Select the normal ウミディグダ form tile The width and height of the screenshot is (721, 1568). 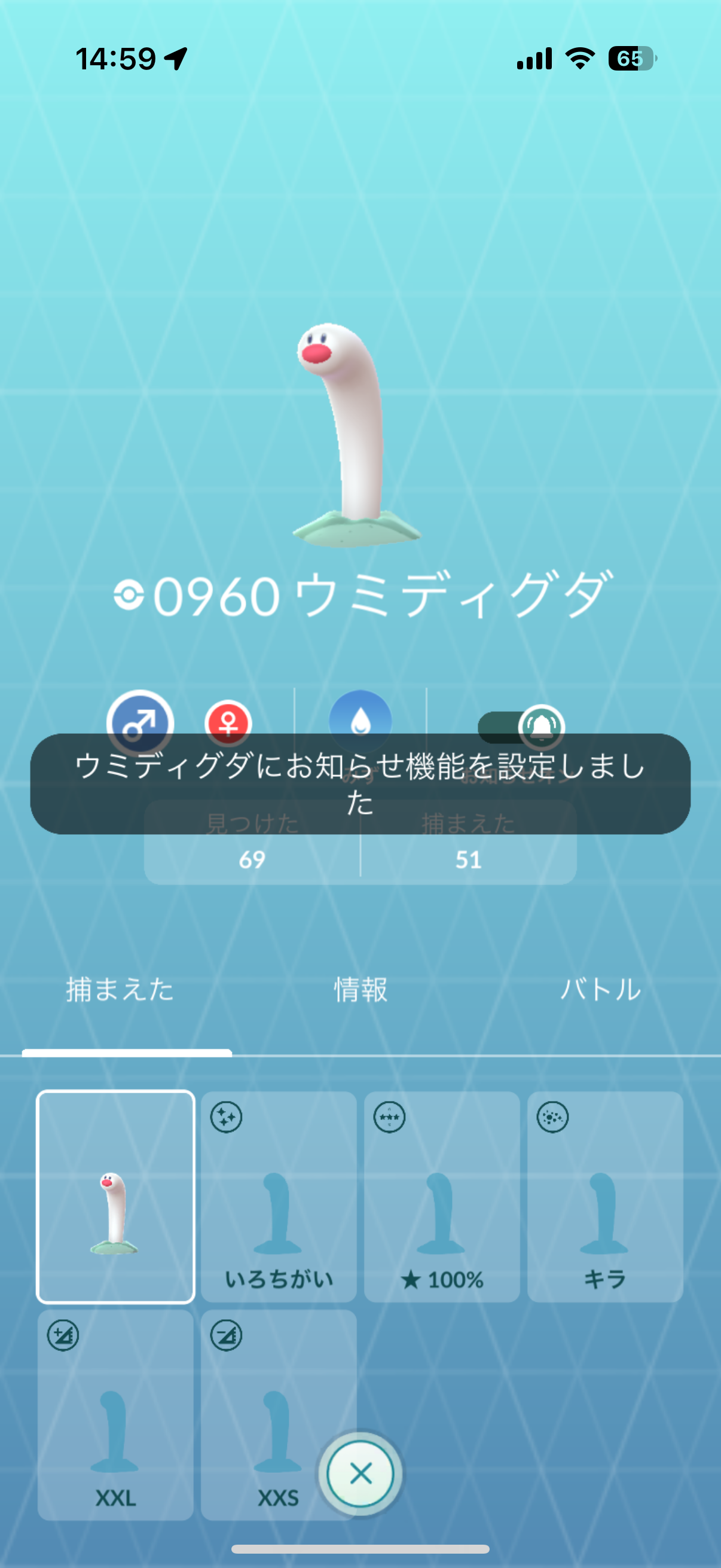click(x=115, y=1197)
